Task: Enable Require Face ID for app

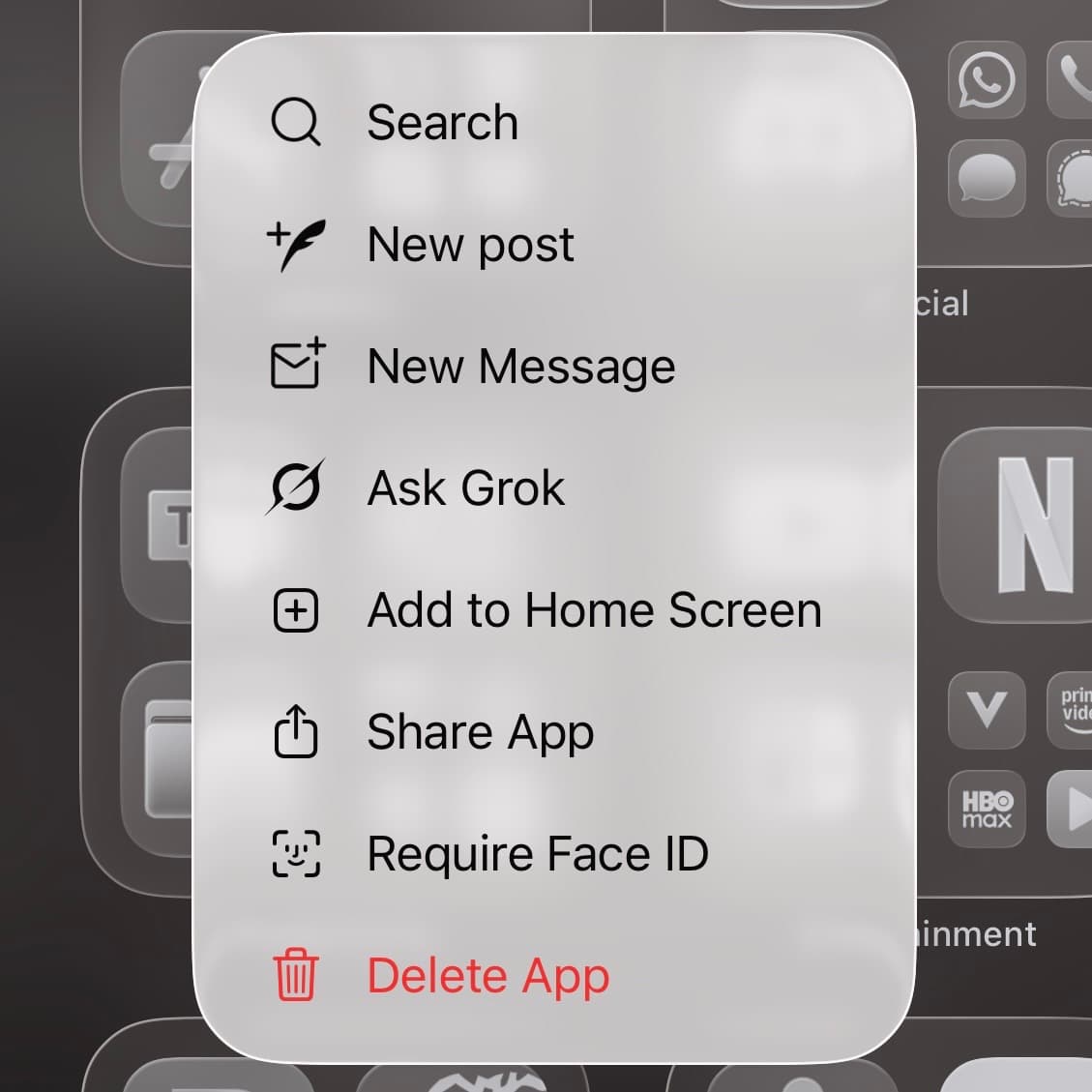Action: pos(538,854)
